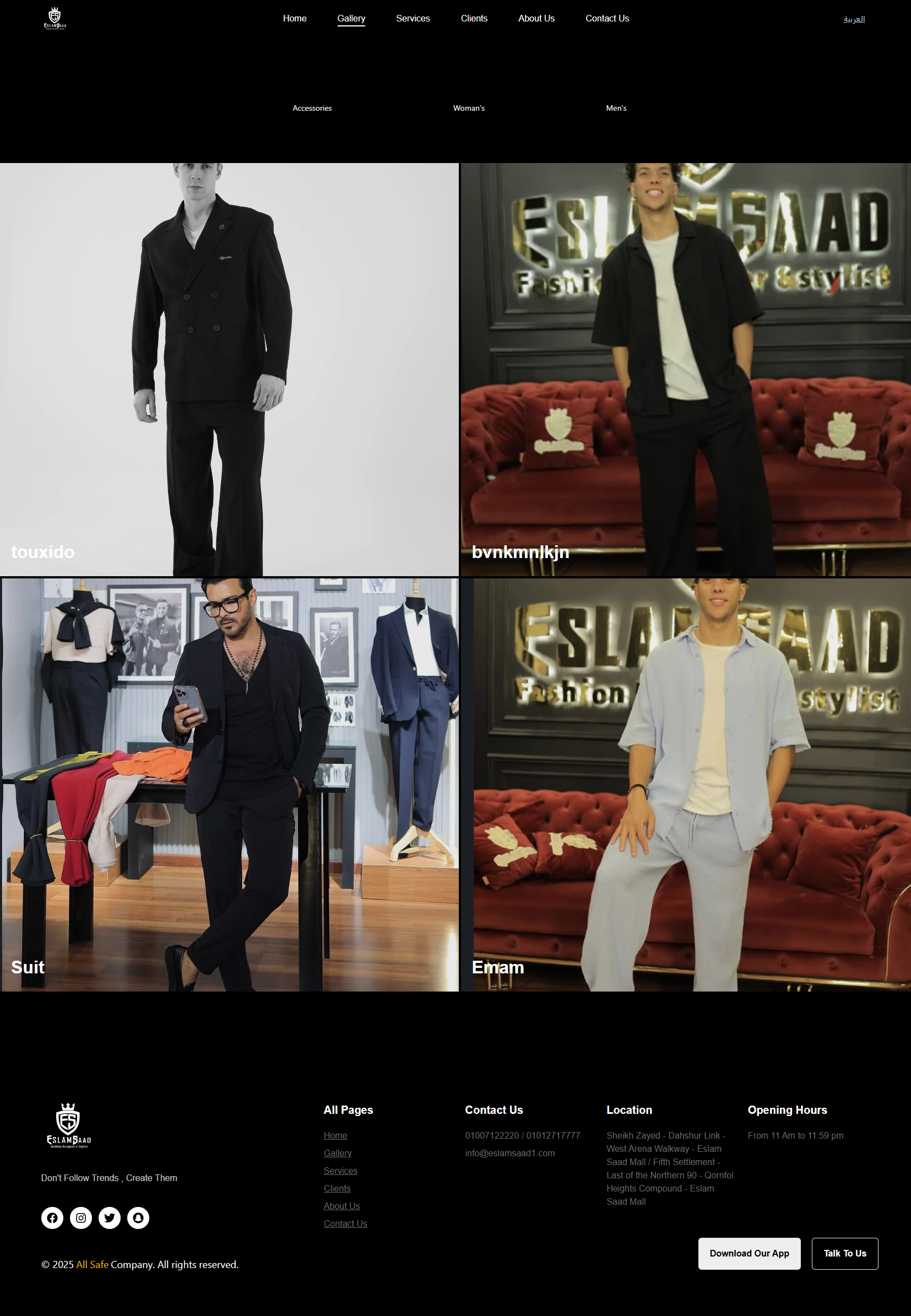911x1316 pixels.
Task: Open the bvnkmnlkjn gallery photo
Action: 685,370
